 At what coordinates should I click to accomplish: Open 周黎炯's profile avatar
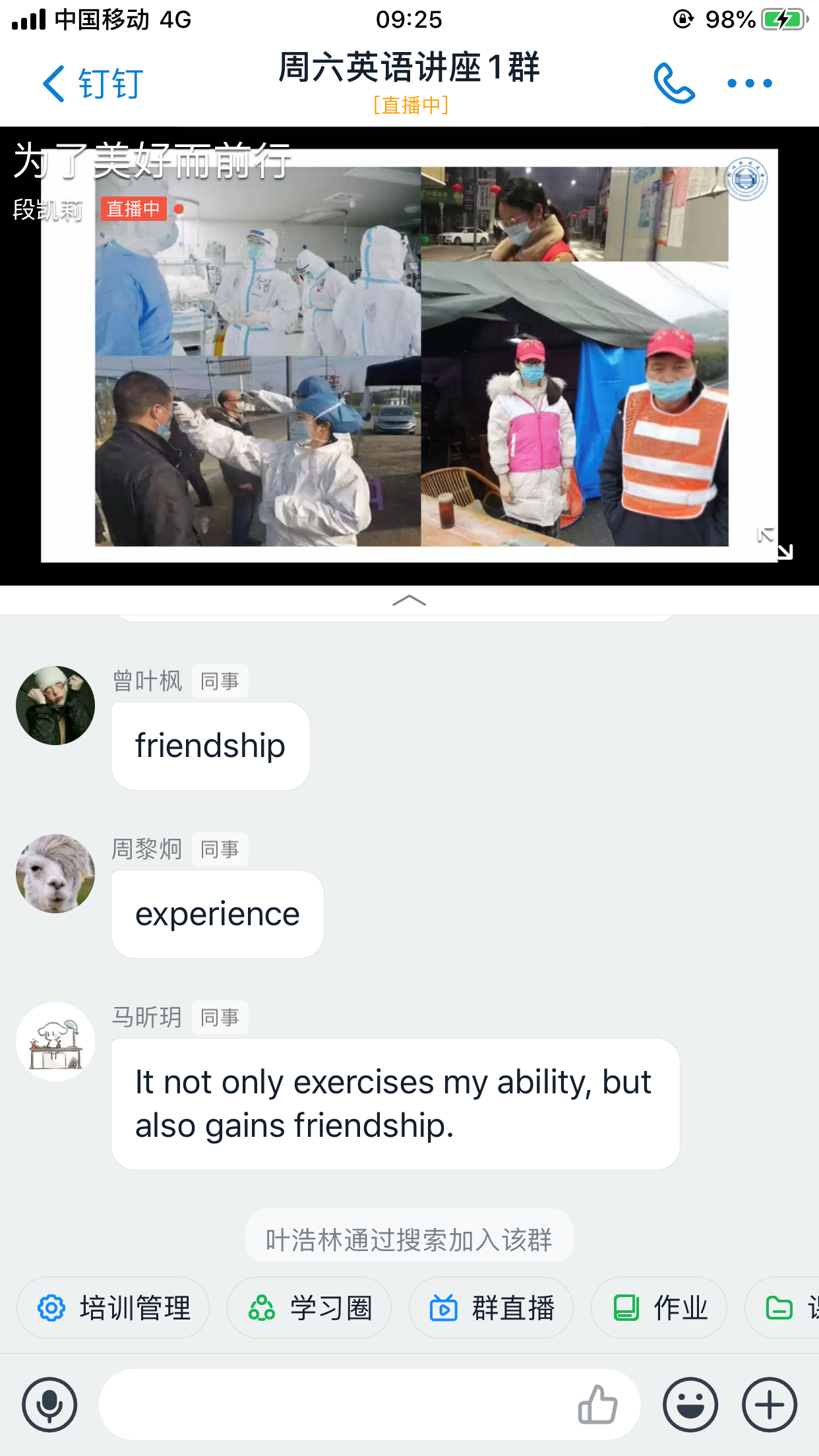click(55, 874)
